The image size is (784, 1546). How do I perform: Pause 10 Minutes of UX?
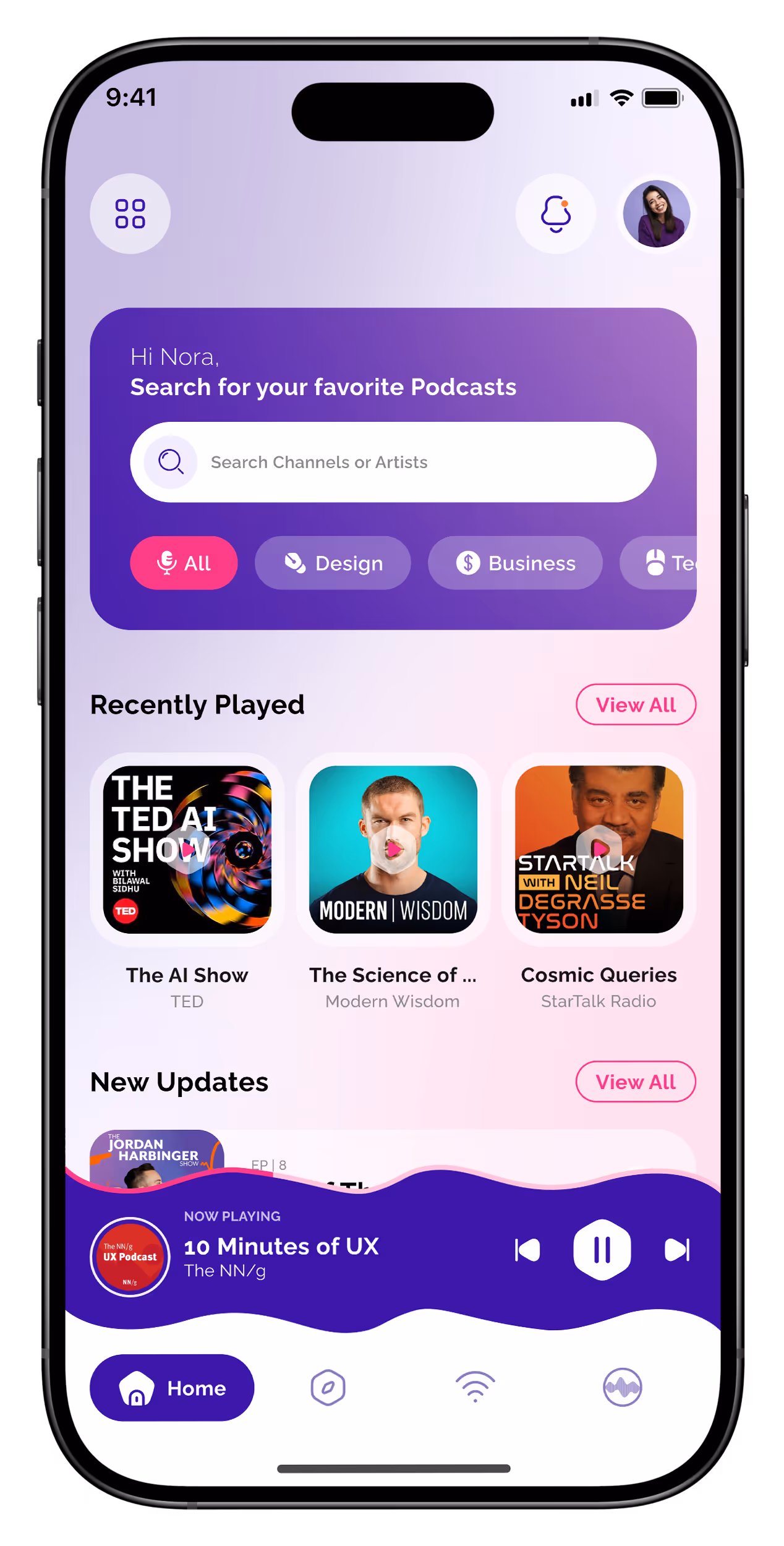602,1250
